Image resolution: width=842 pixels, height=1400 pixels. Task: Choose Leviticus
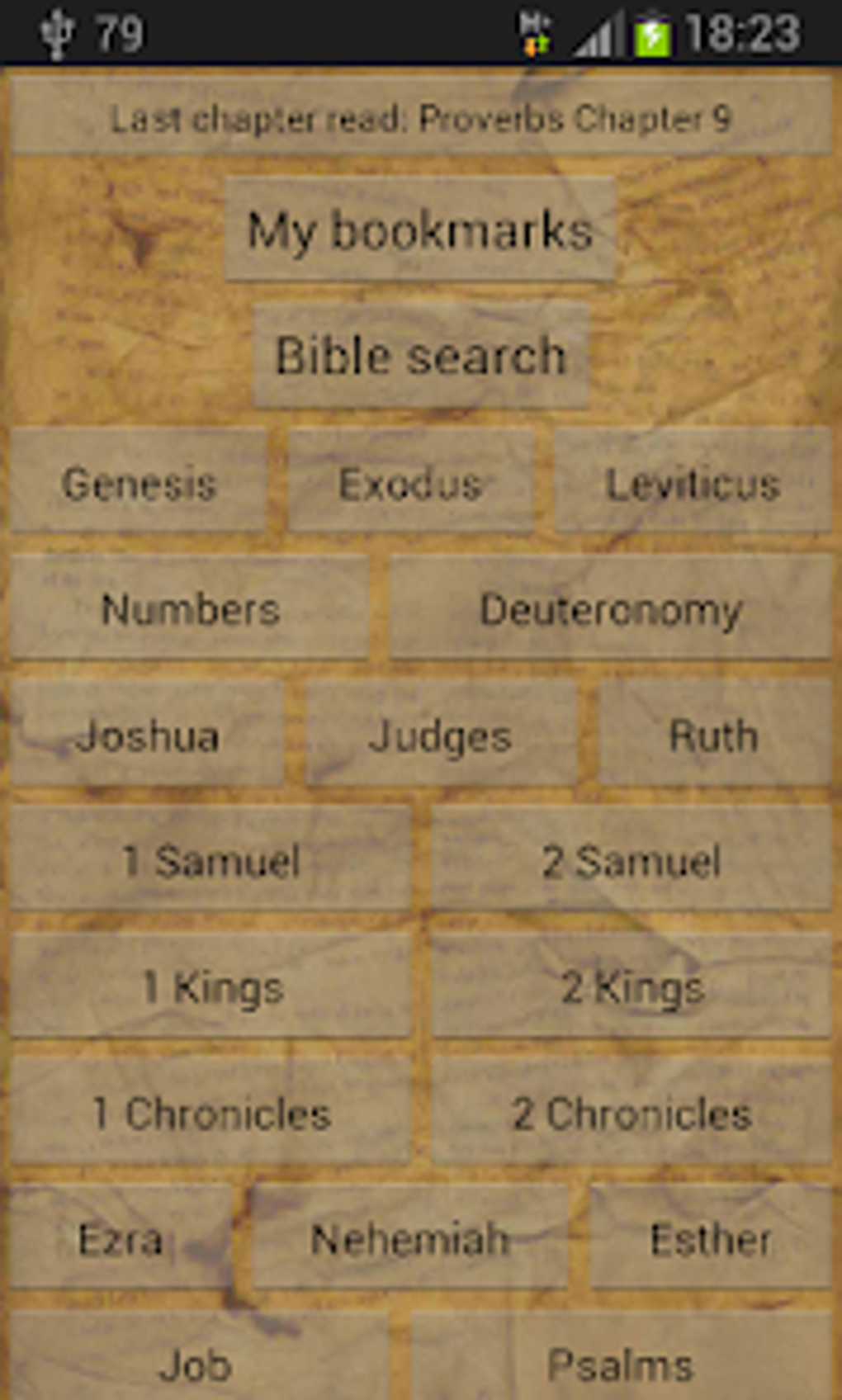(x=693, y=482)
